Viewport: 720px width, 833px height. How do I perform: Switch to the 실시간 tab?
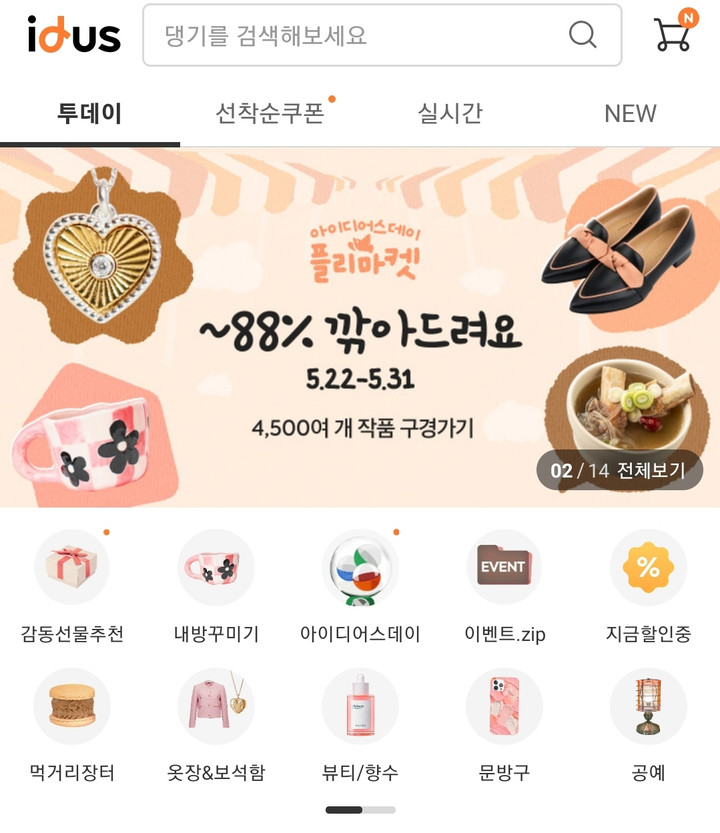tap(450, 114)
